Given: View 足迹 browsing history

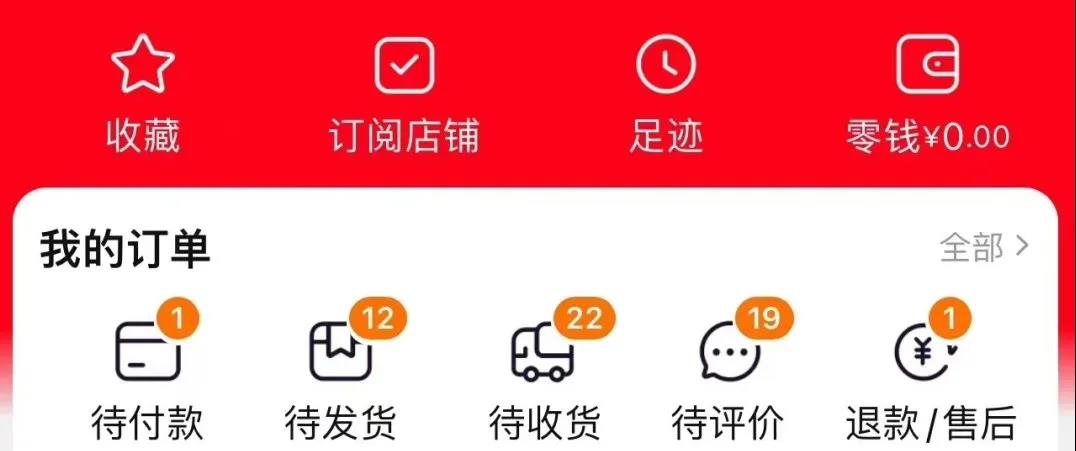Looking at the screenshot, I should 666,95.
